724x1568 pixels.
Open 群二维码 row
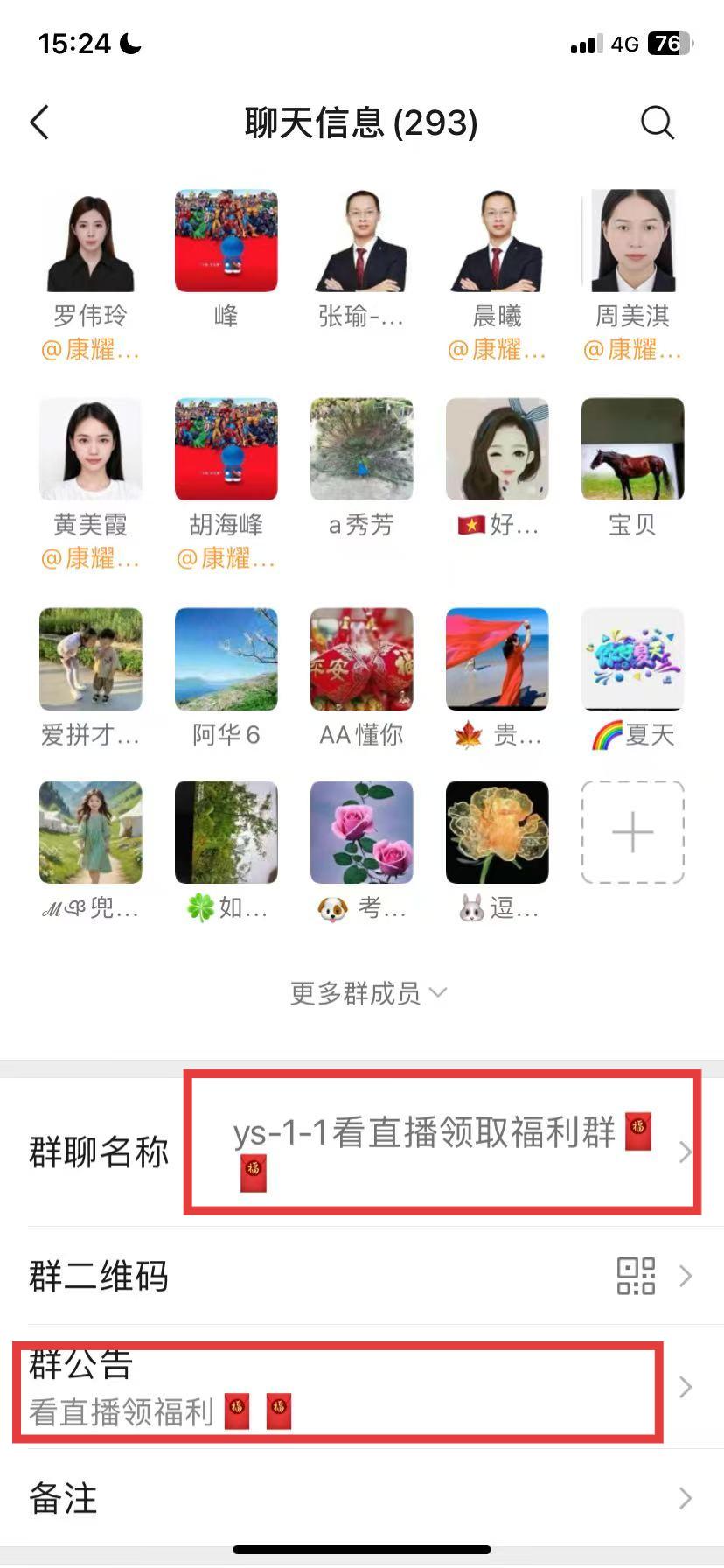point(362,1276)
